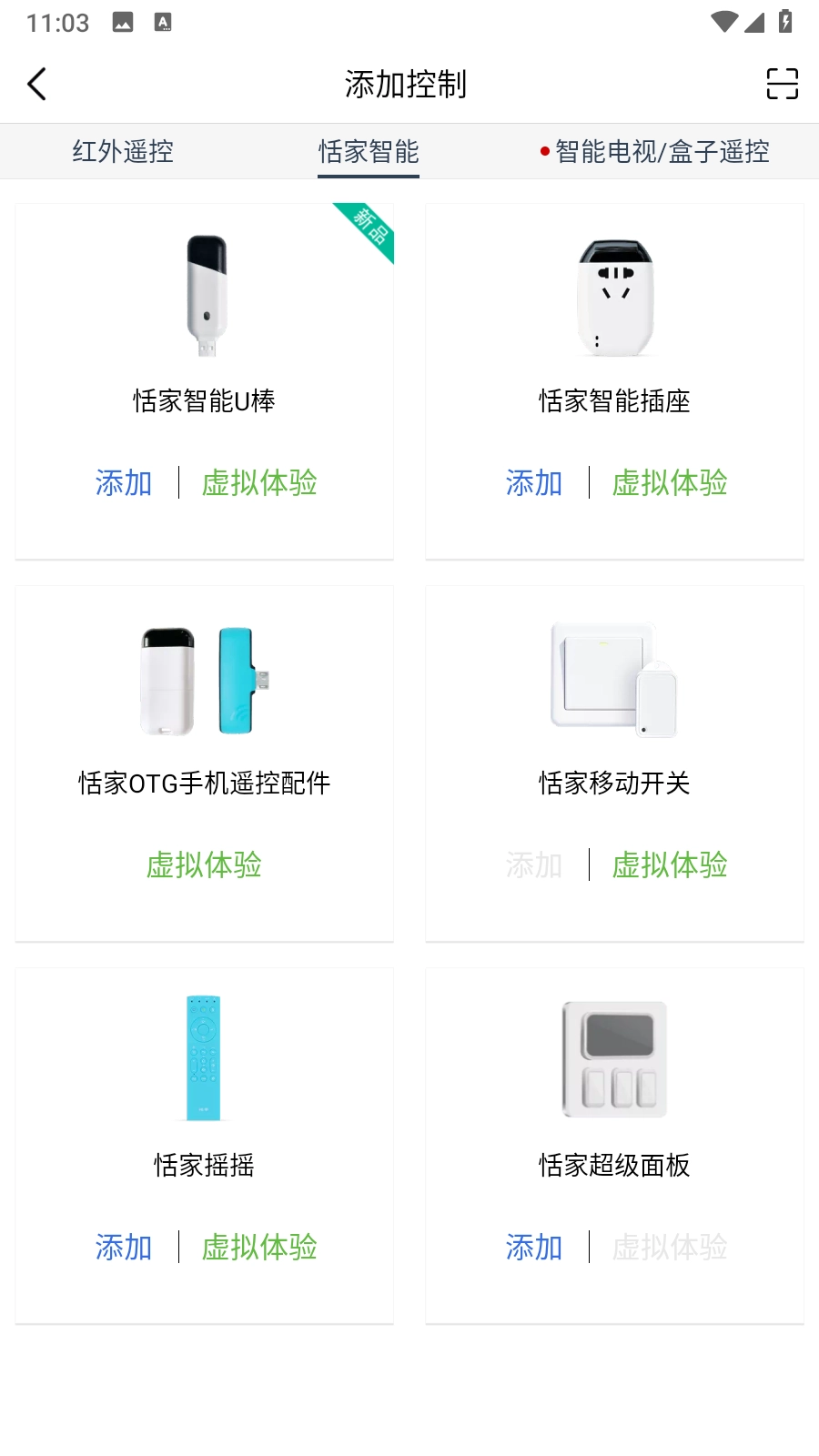
Task: Start 虚拟体验 for 恬家OTG手机遥控配件
Action: pyautogui.click(x=204, y=864)
